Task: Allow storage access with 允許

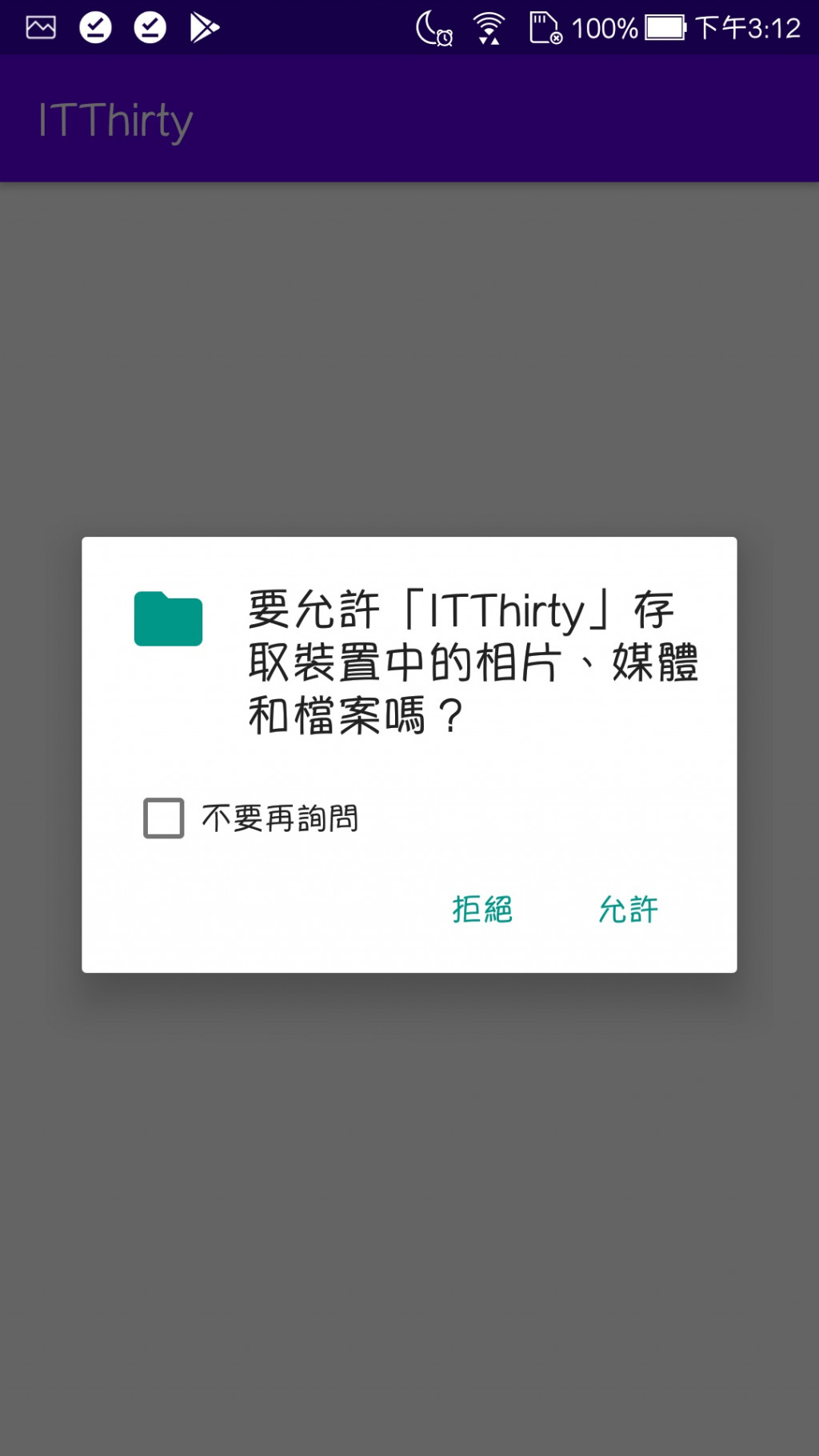Action: click(x=629, y=910)
